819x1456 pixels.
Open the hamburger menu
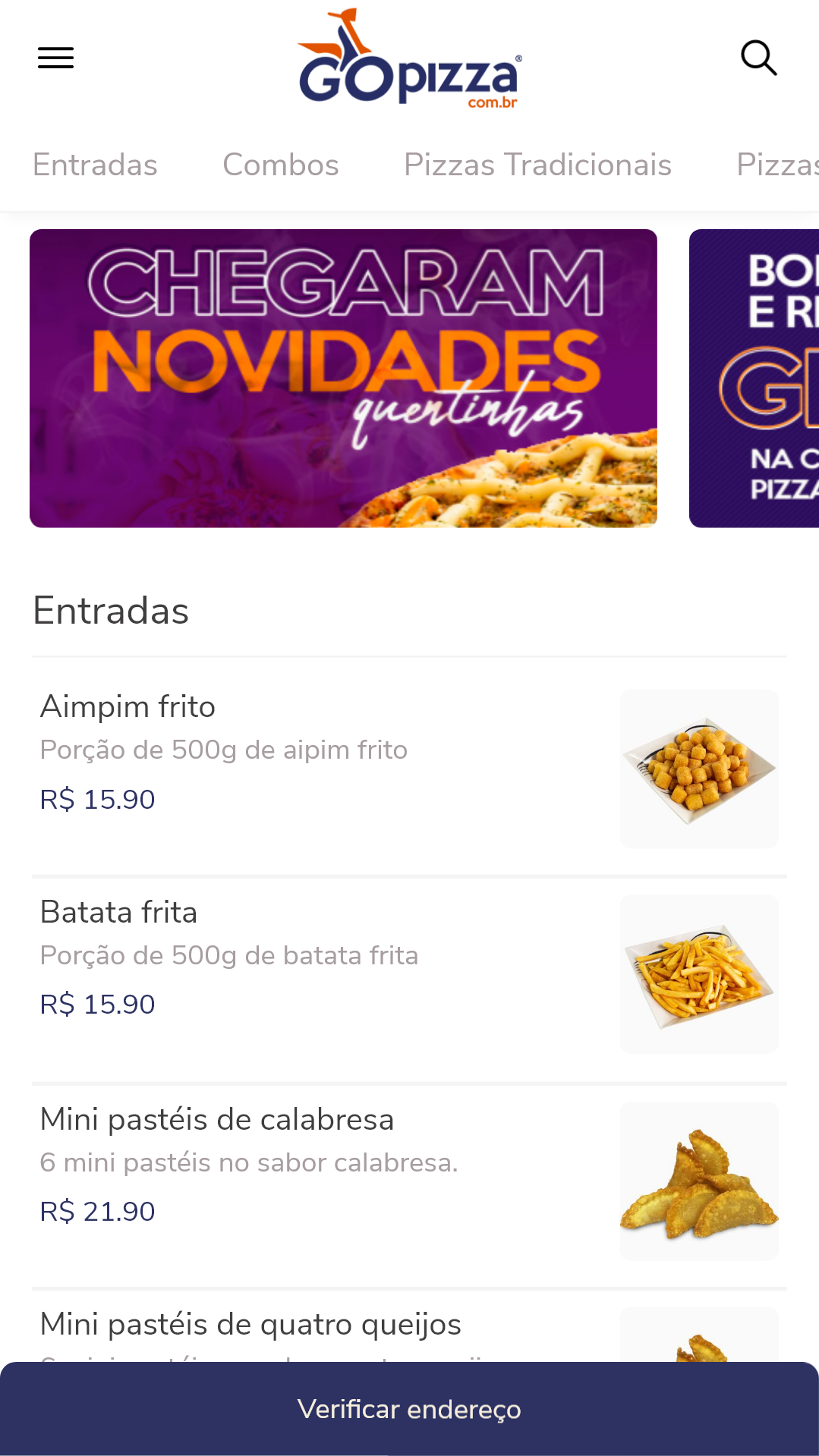[x=55, y=58]
